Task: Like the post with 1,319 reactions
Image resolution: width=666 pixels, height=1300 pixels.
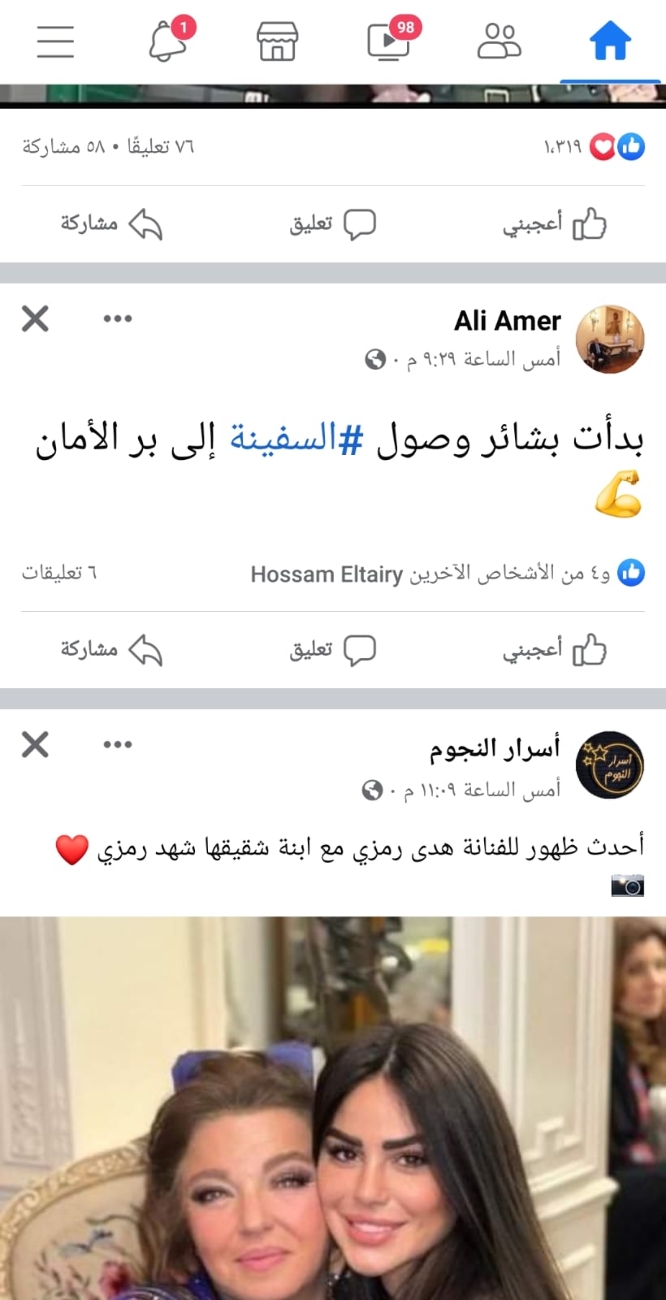Action: 554,225
